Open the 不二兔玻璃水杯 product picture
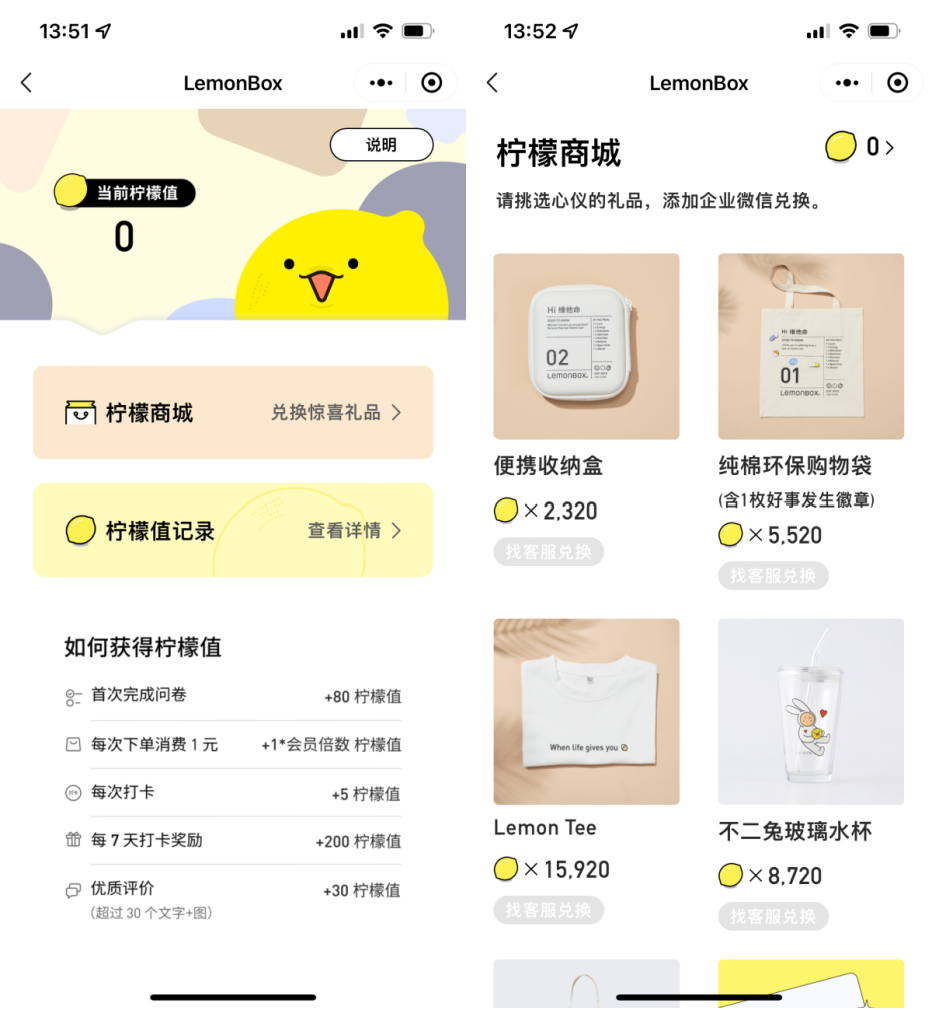The image size is (932, 1010). click(x=811, y=711)
